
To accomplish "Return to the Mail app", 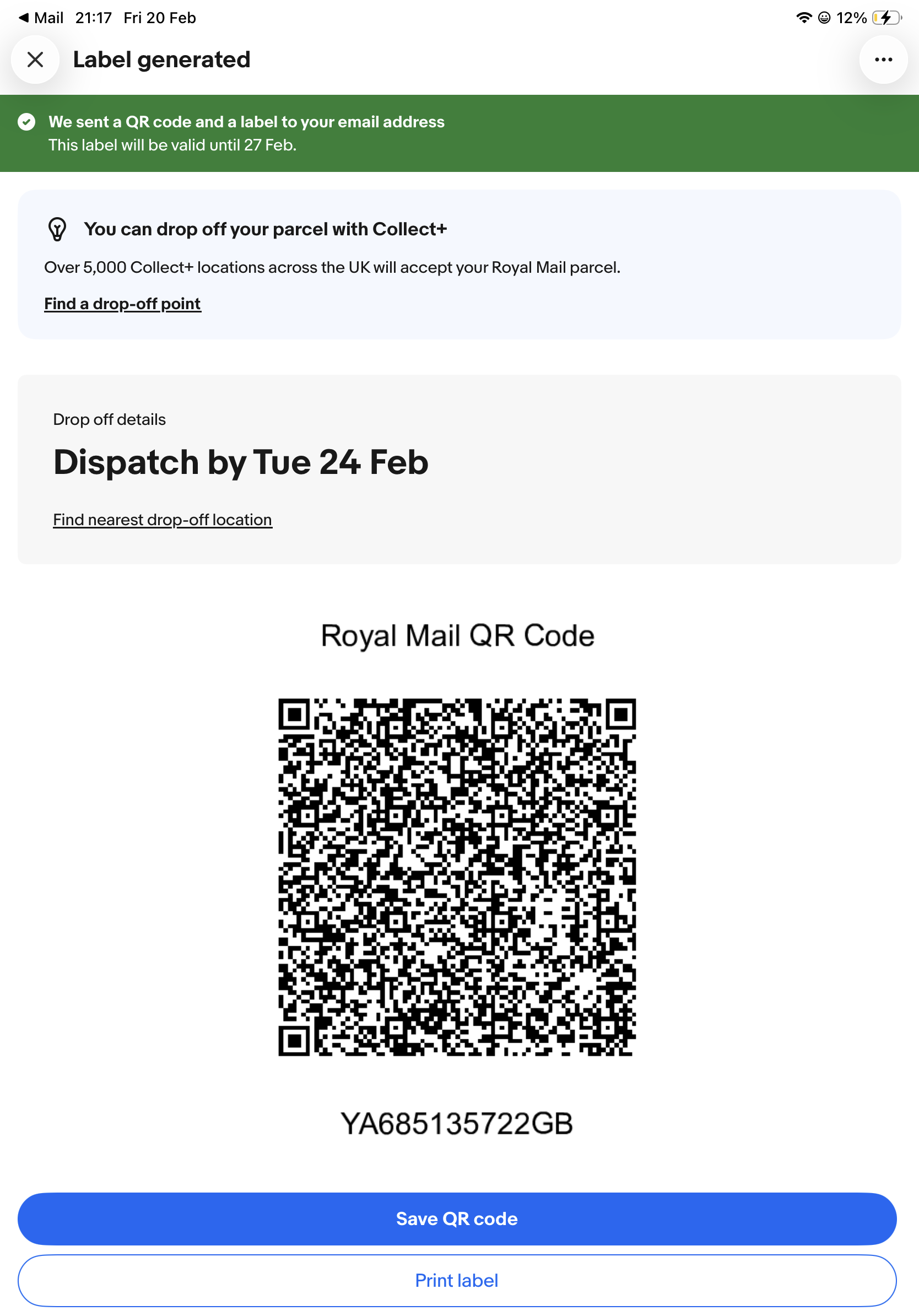I will (40, 18).
